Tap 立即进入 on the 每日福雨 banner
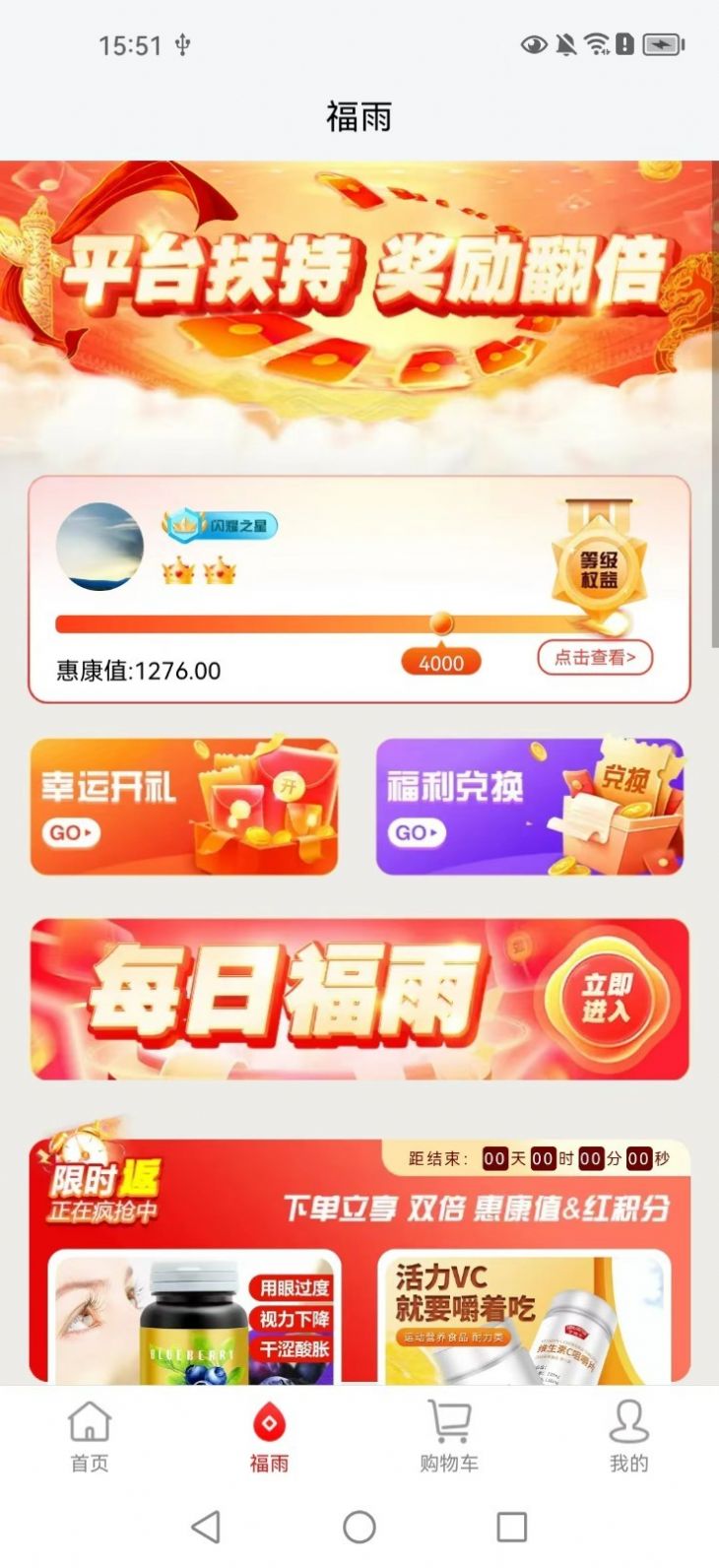This screenshot has height=1568, width=719. coord(607,998)
